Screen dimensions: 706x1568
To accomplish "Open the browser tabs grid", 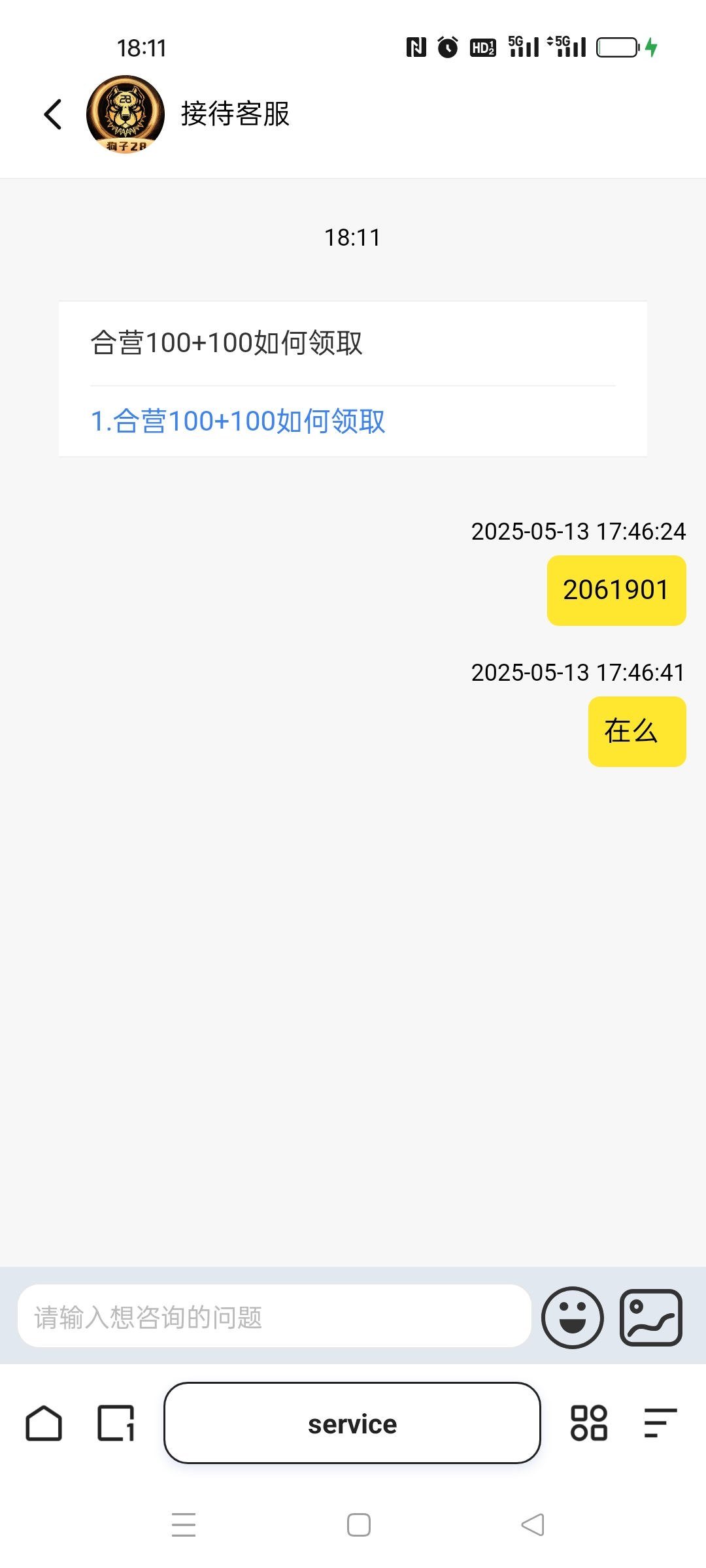I will [x=589, y=1423].
